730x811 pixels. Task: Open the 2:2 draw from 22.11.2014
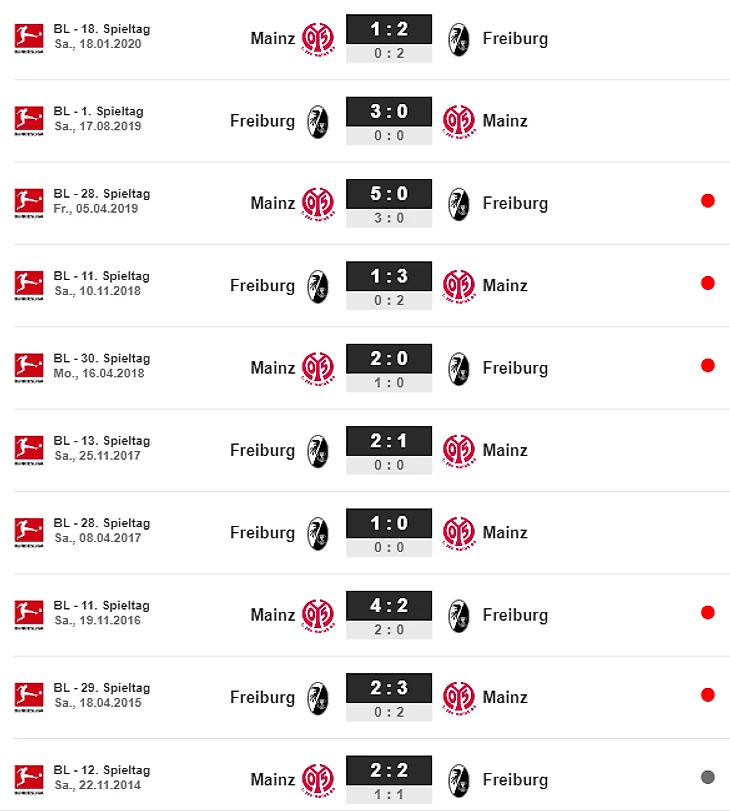tap(389, 771)
